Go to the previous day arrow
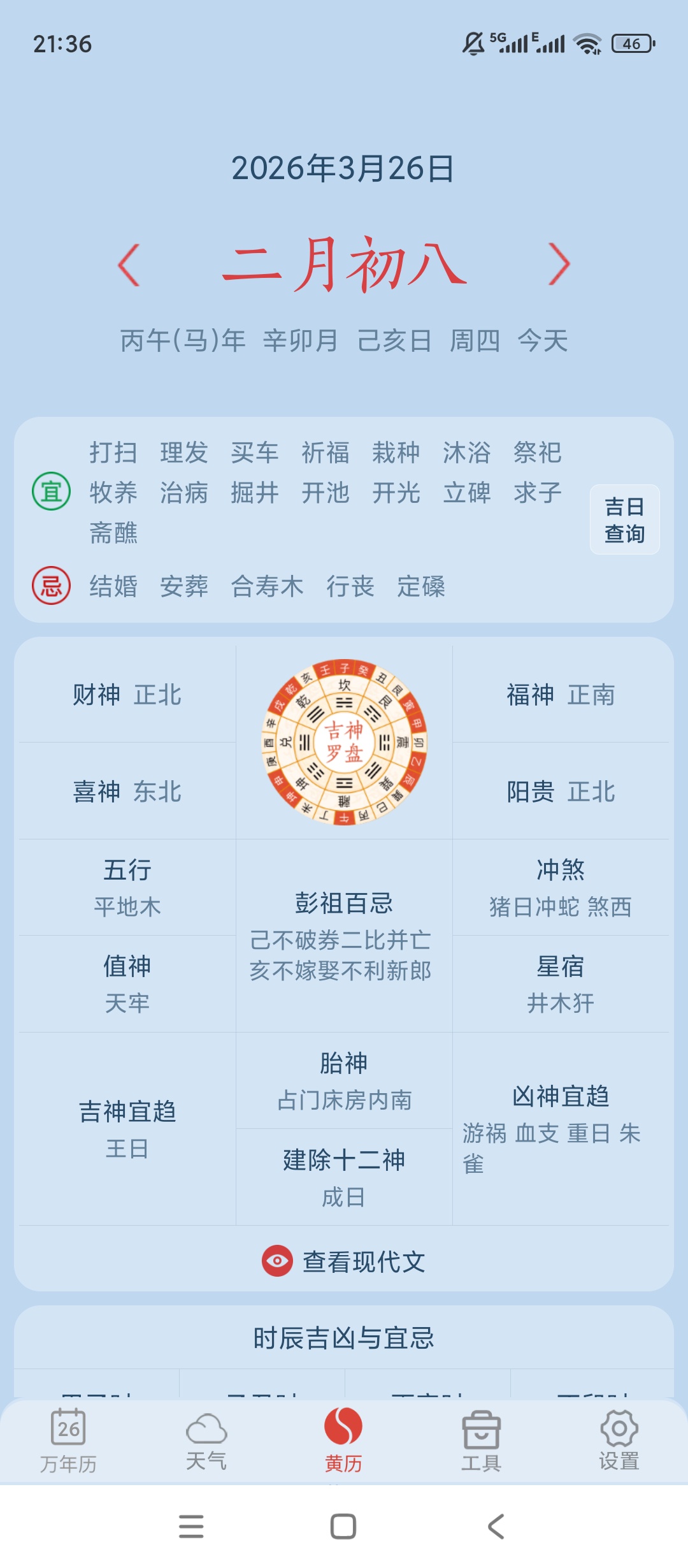 coord(129,265)
